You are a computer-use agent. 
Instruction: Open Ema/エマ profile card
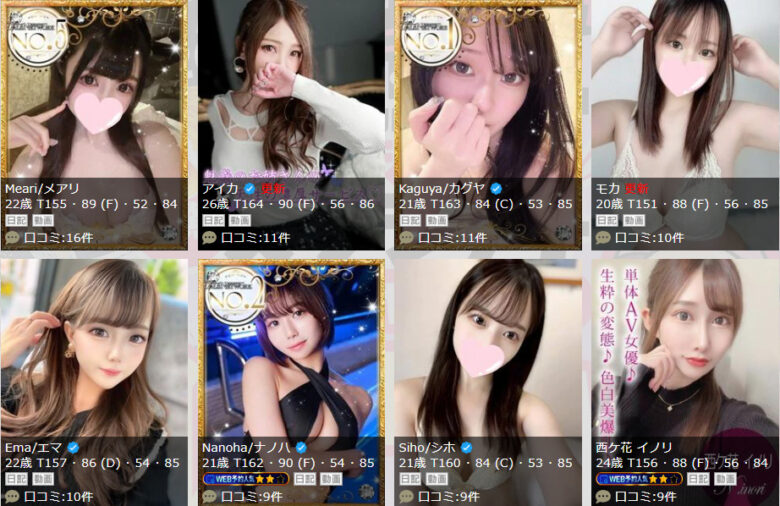(x=94, y=360)
